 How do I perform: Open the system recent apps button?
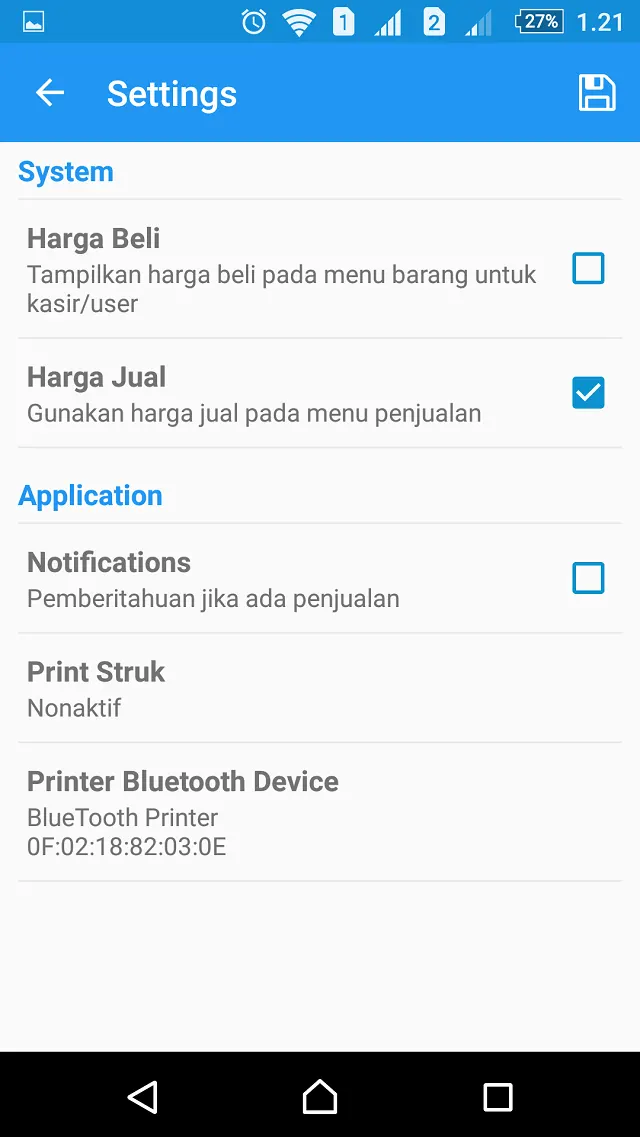tap(497, 1096)
